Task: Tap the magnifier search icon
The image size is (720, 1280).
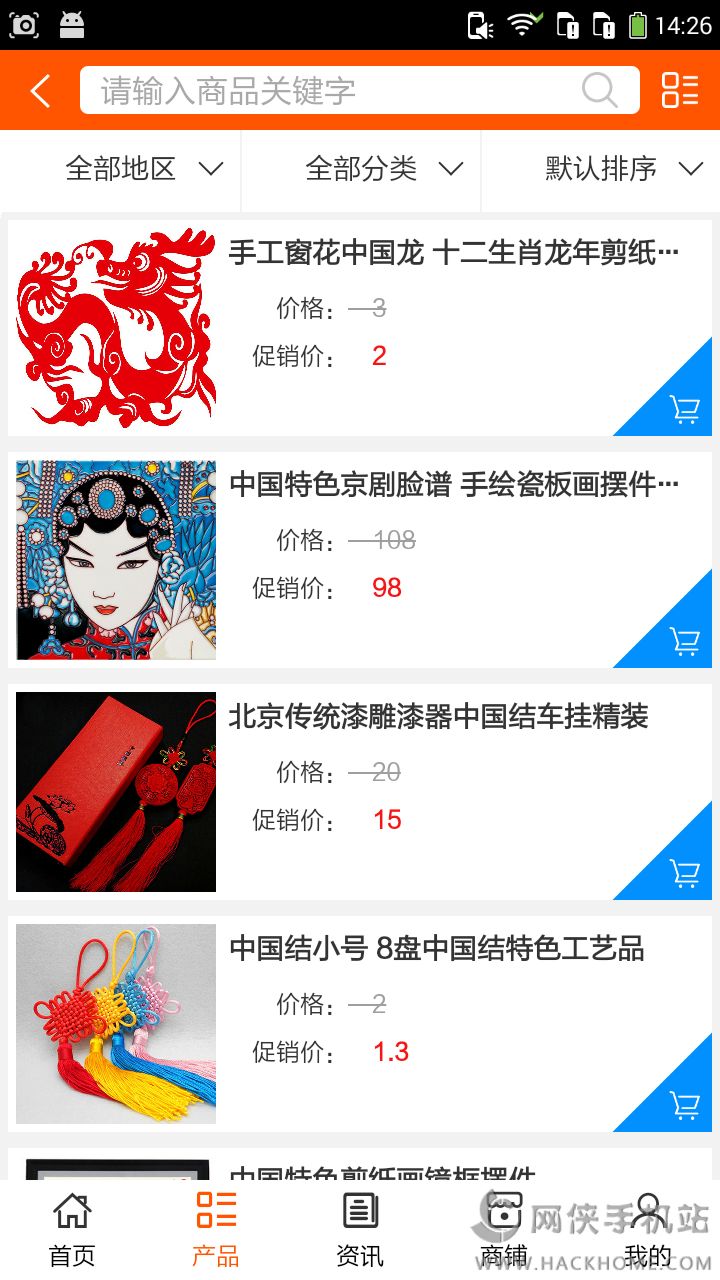Action: (x=599, y=91)
